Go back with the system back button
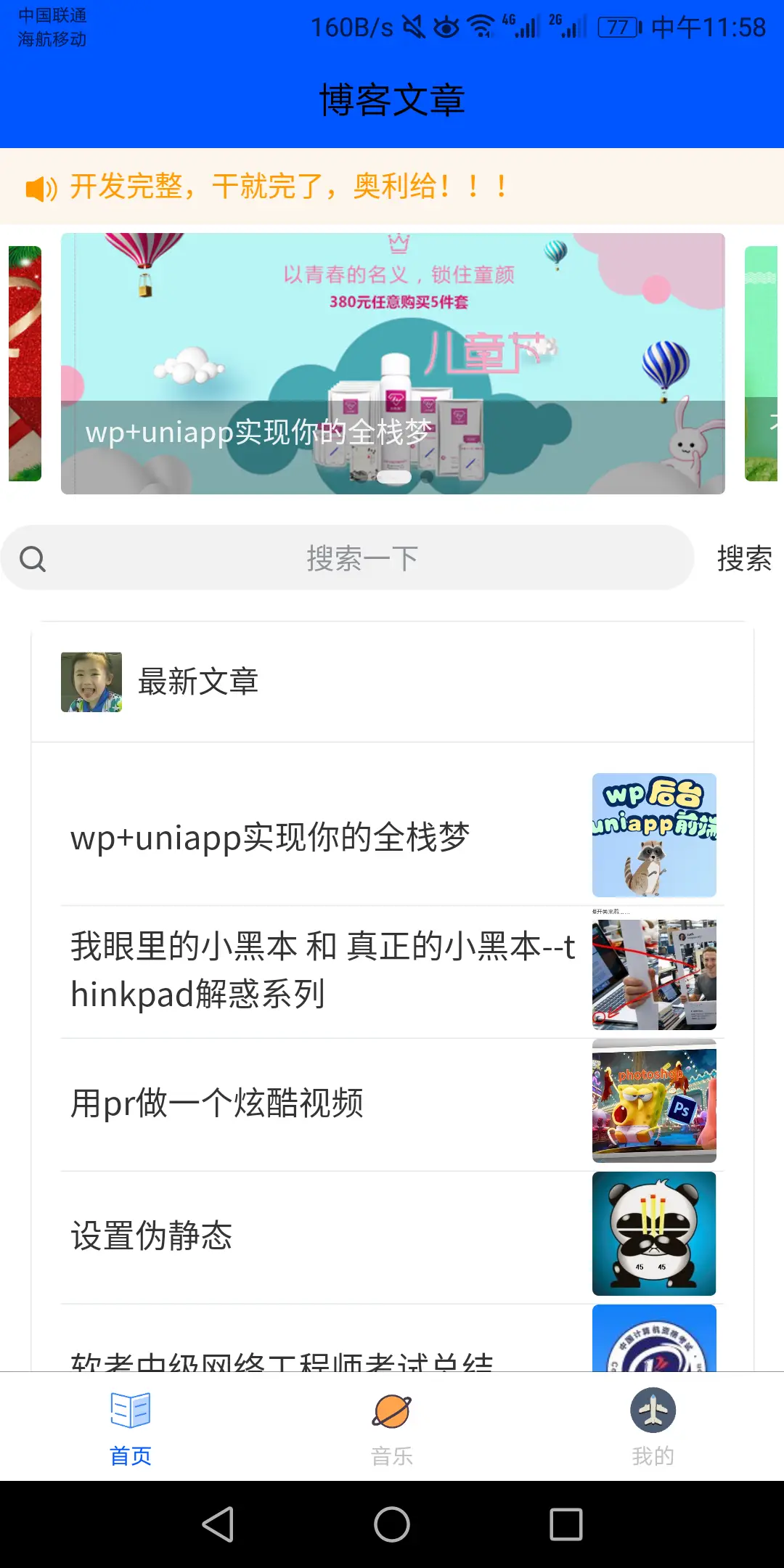This screenshot has width=784, height=1568. point(218,1524)
